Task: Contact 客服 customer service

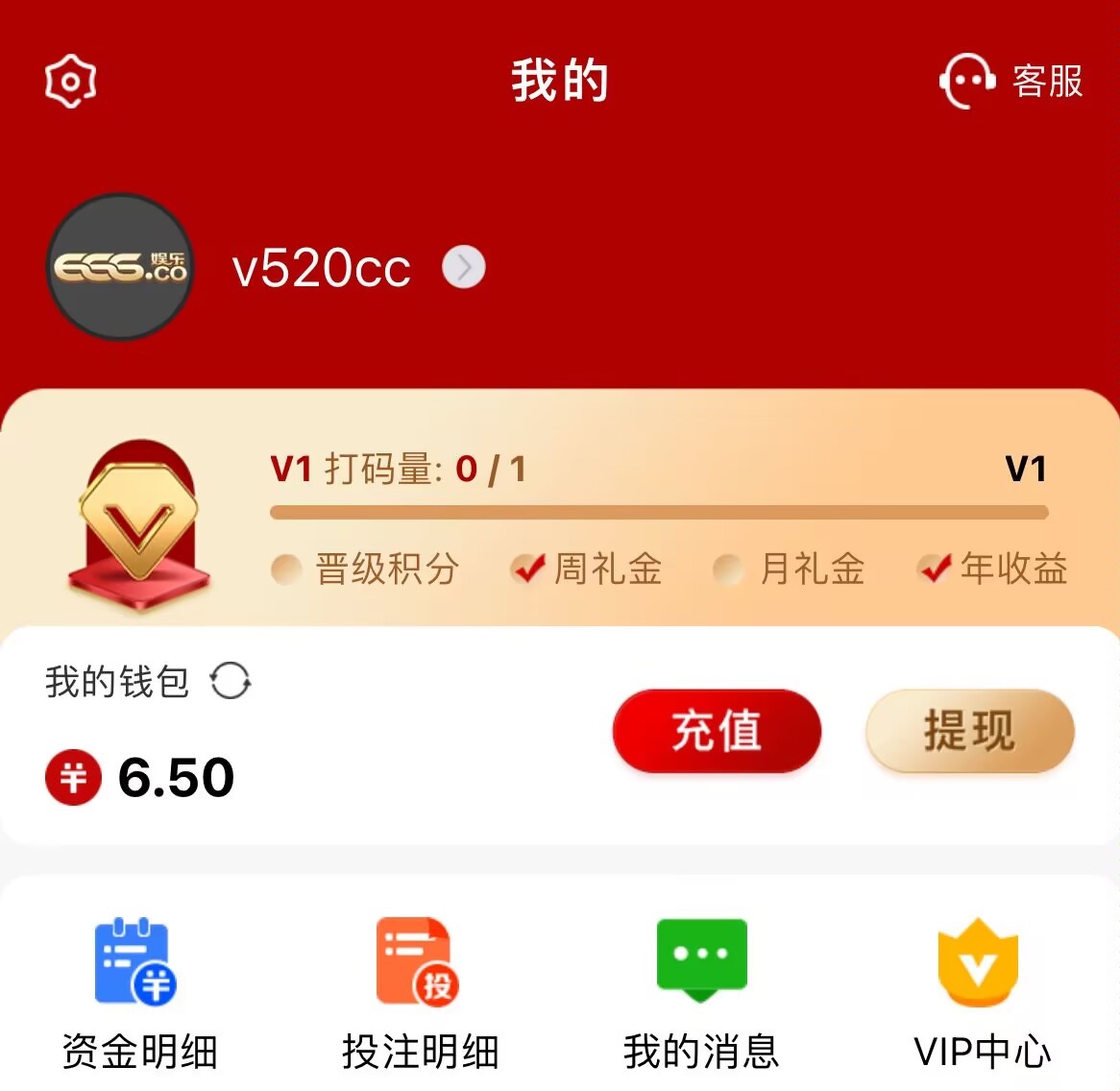Action: tap(1010, 82)
